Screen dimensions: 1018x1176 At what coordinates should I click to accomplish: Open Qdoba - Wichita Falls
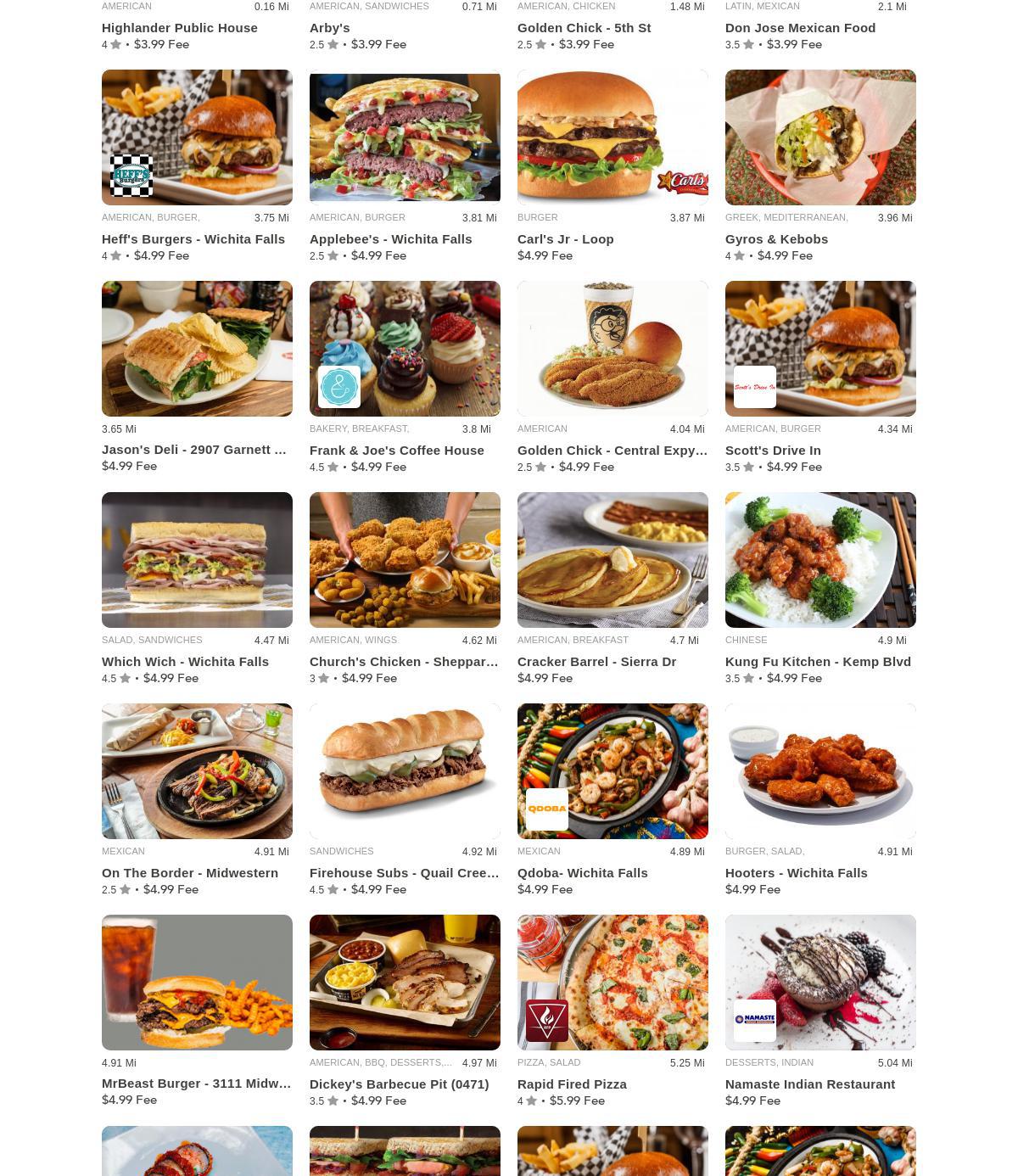coord(612,771)
